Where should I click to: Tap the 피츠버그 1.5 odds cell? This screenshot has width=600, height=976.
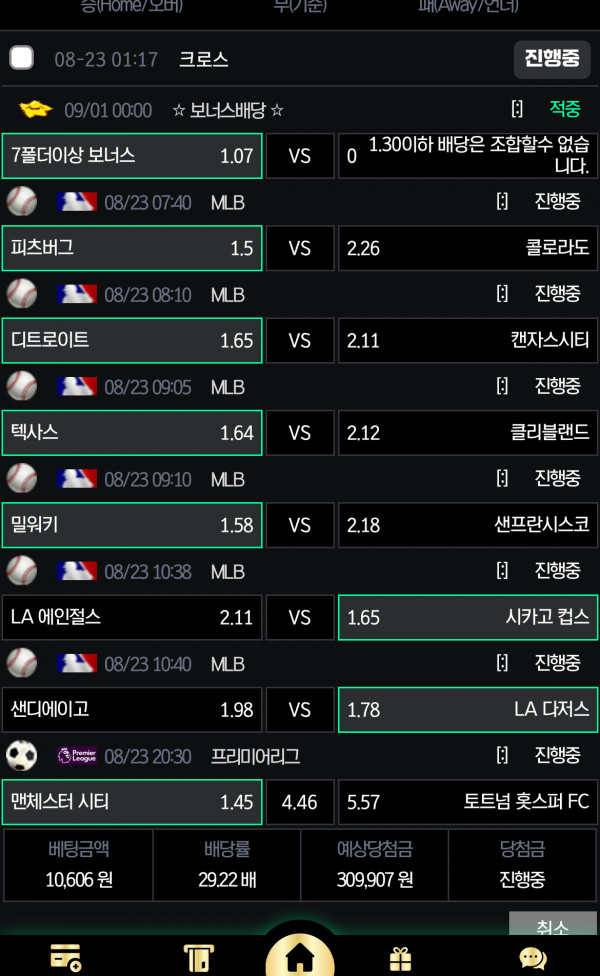click(132, 248)
